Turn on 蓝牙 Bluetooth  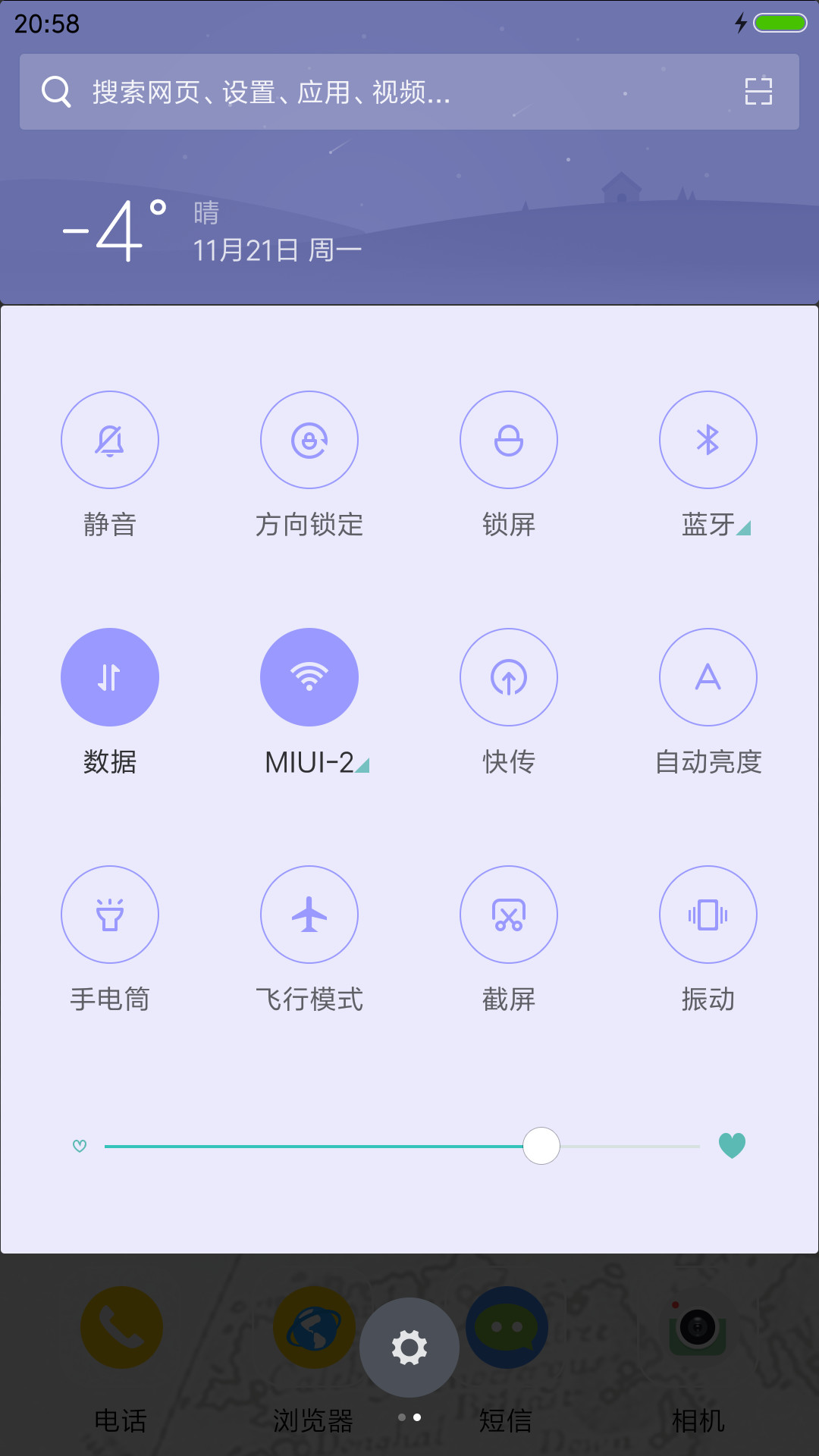point(708,440)
